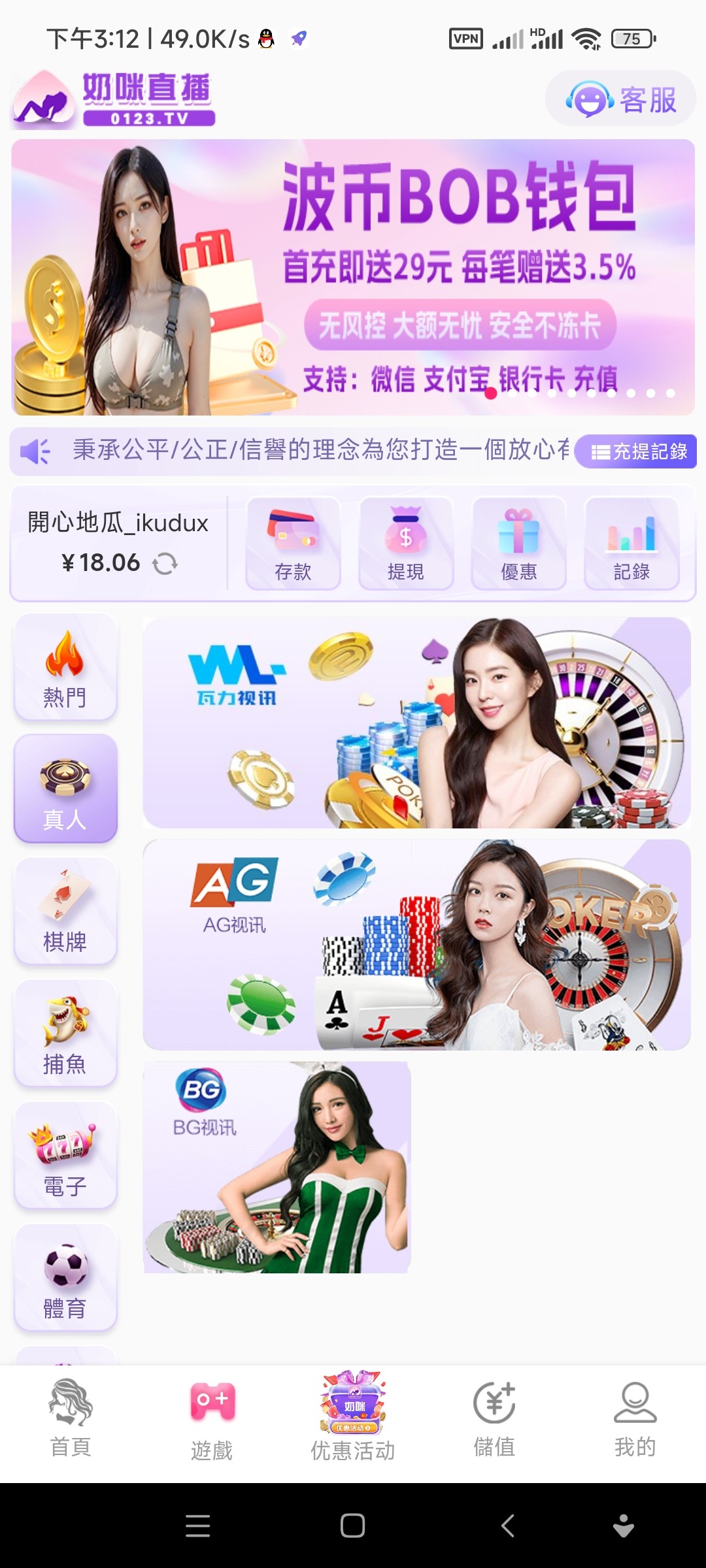The height and width of the screenshot is (1568, 706).
Task: Open the 波币BOB钱包 promo banner
Action: [x=353, y=277]
